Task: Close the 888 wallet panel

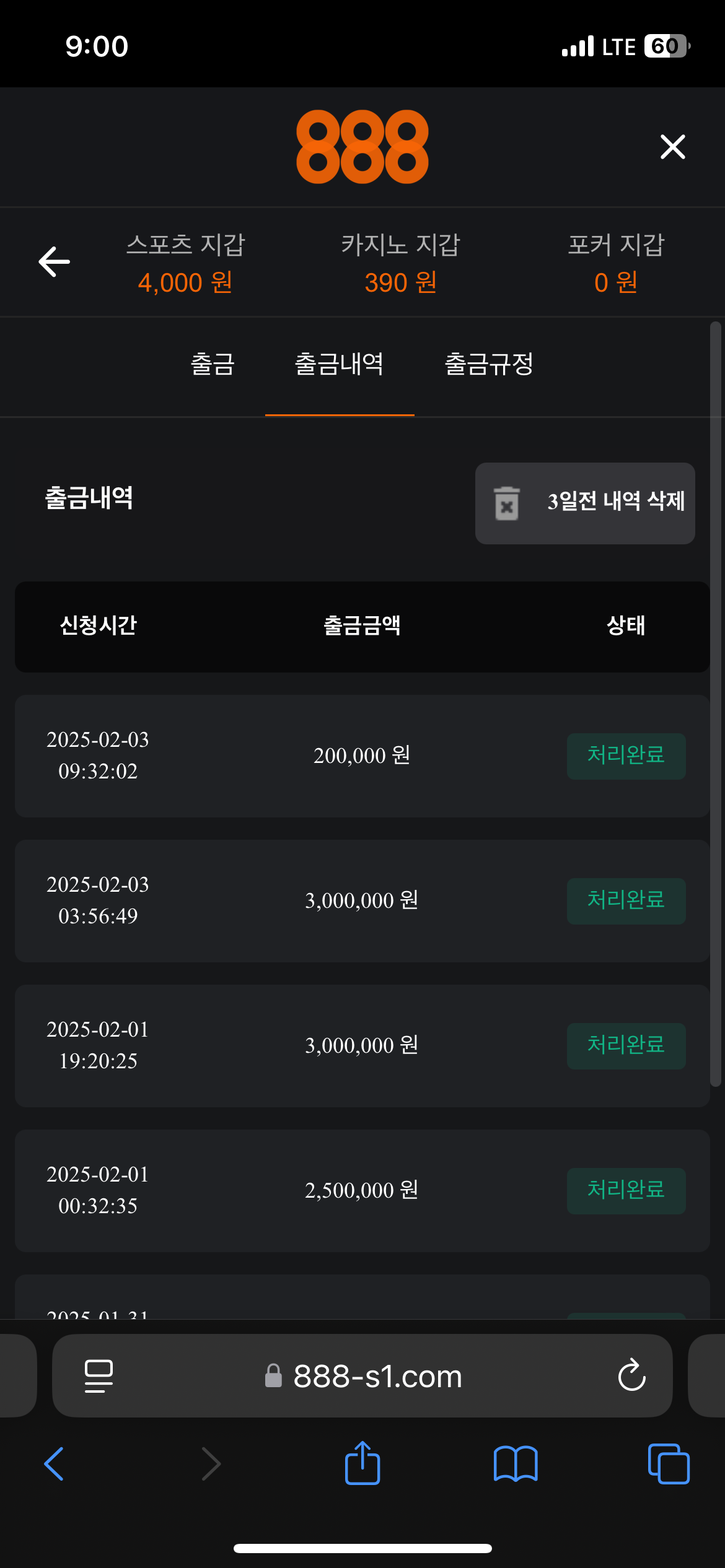Action: 672,147
